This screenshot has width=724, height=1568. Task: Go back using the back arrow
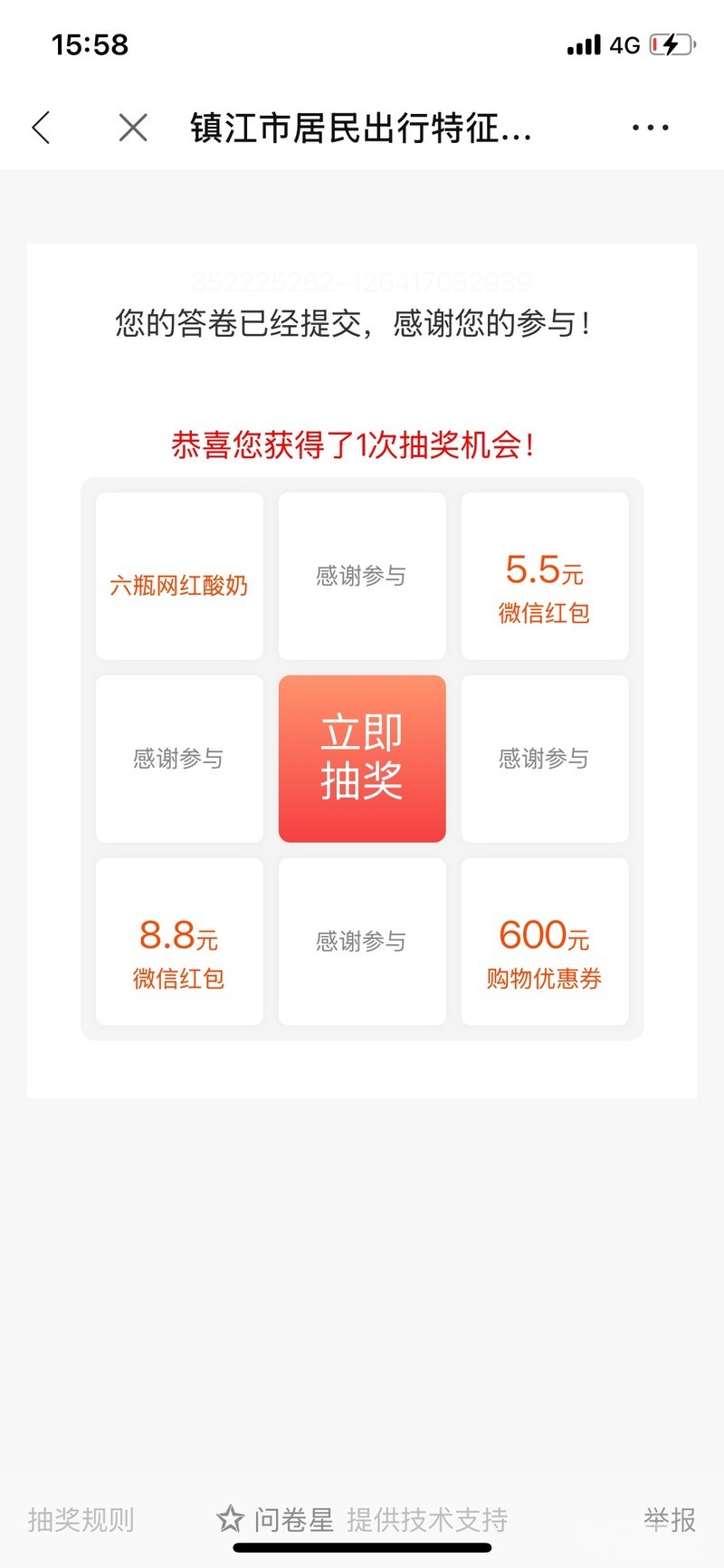[42, 128]
